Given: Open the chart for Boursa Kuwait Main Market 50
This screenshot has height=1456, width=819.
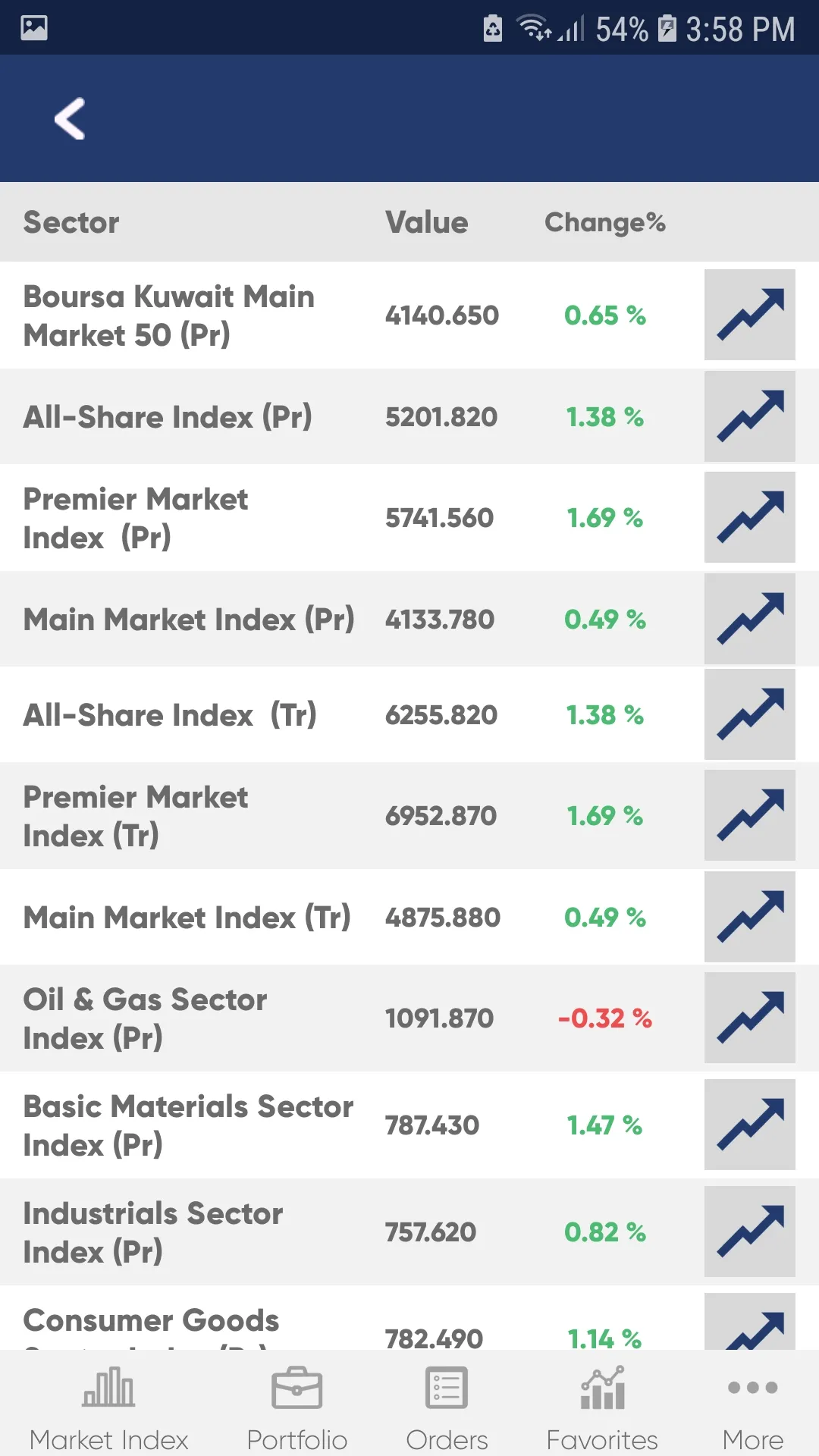Looking at the screenshot, I should pyautogui.click(x=749, y=315).
